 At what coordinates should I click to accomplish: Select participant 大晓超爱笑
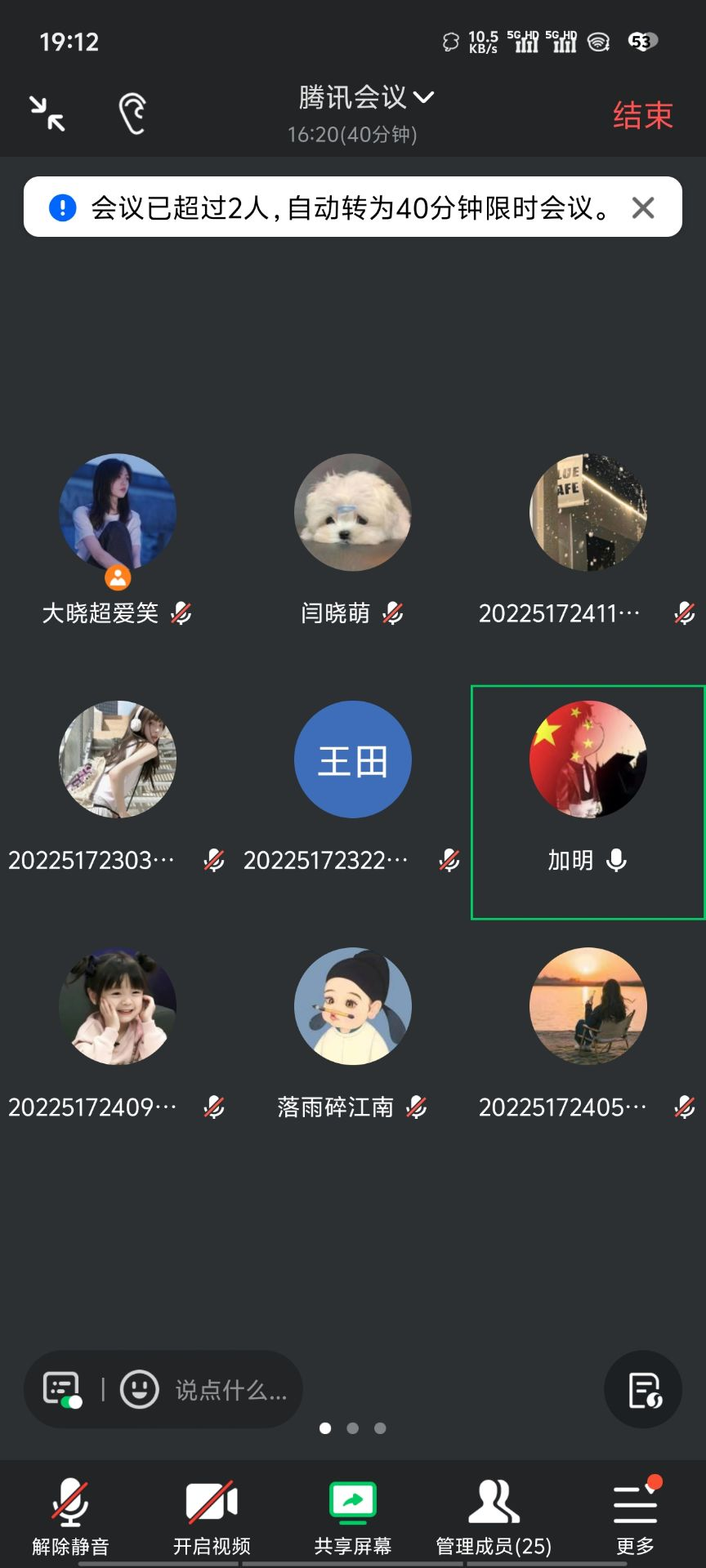118,513
